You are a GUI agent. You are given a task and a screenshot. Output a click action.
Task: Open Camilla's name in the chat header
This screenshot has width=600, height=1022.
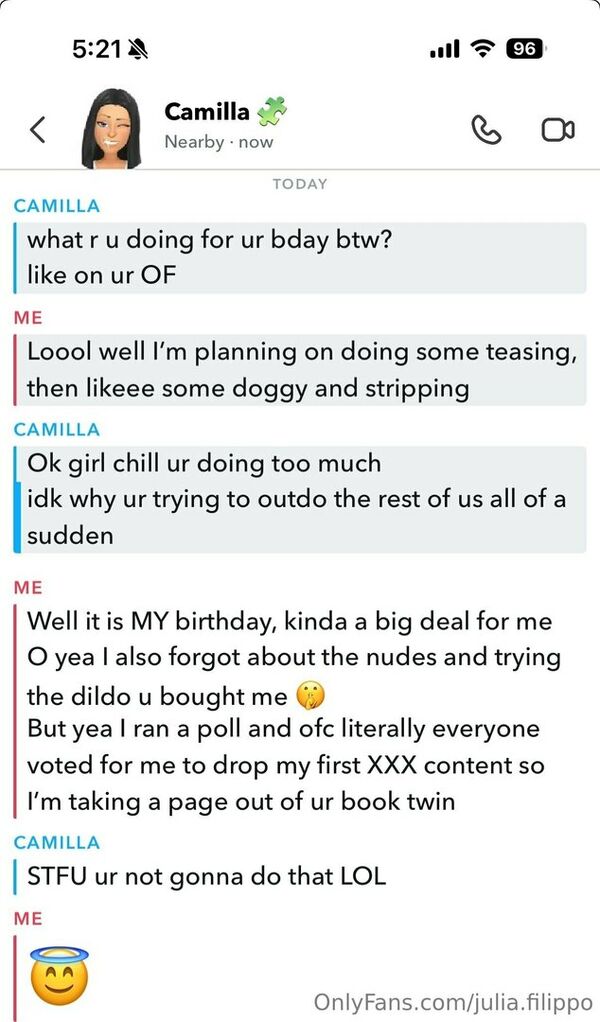(x=207, y=111)
